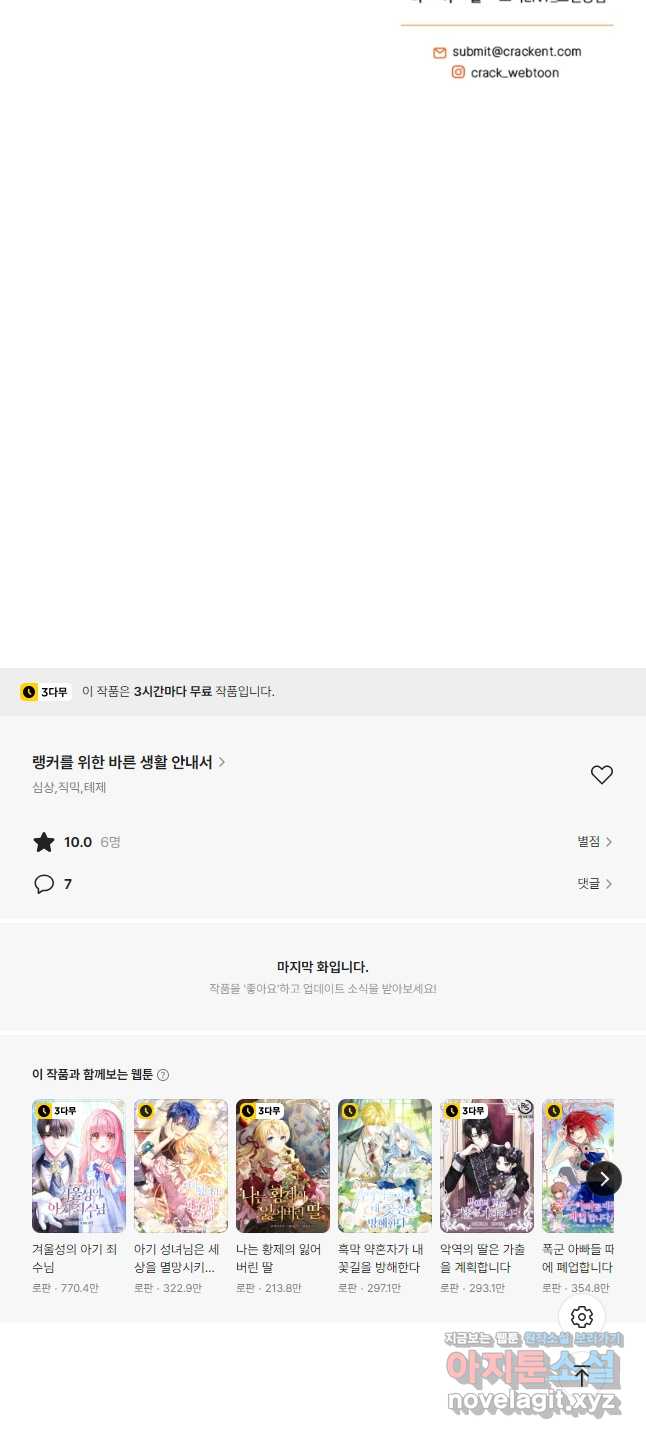The image size is (646, 1439).
Task: Like this webtoon with the heart icon
Action: (x=601, y=775)
